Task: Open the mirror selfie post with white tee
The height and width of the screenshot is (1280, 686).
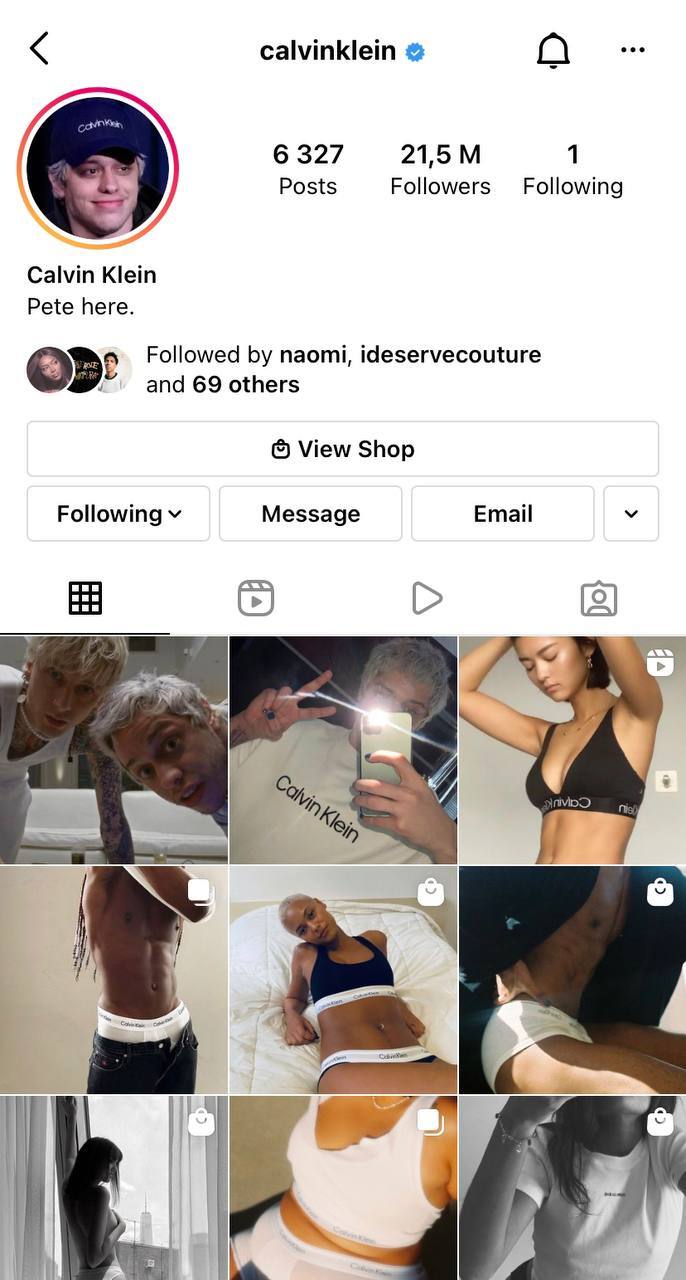Action: point(343,750)
